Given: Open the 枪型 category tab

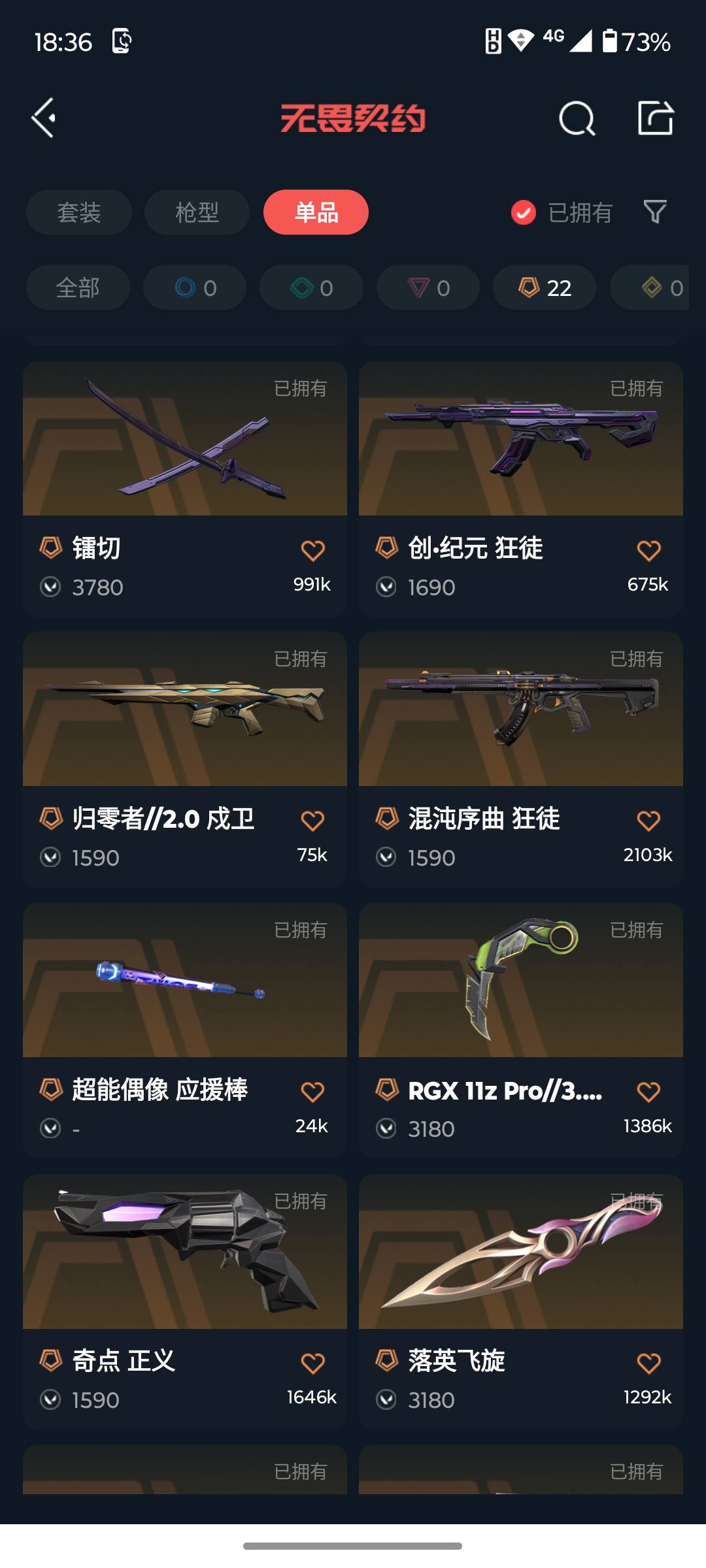Looking at the screenshot, I should 196,212.
